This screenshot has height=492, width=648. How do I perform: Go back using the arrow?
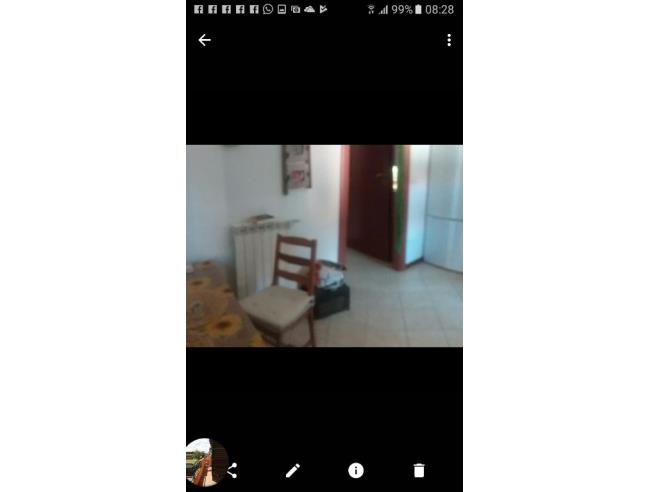coord(204,40)
